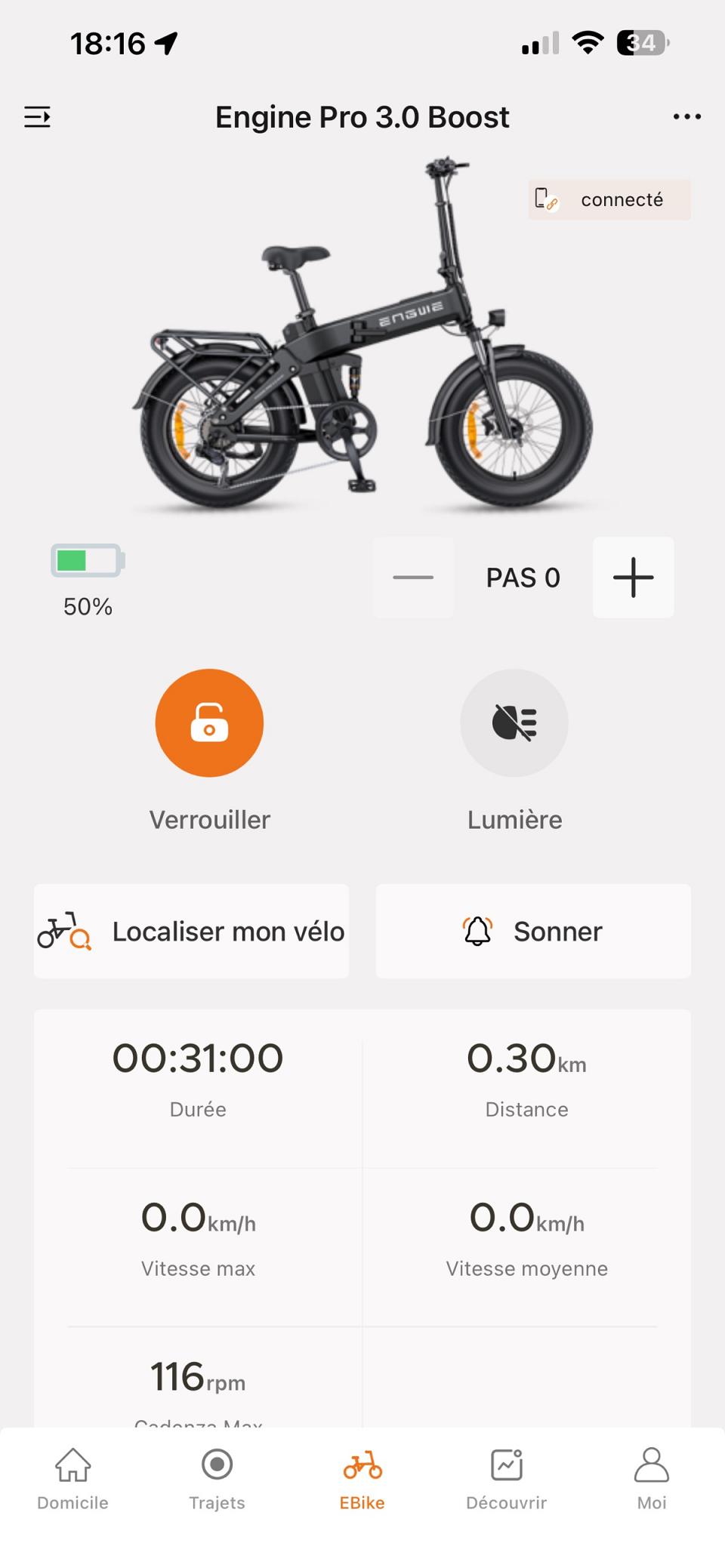Go to the Trajets tab
The image size is (725, 1568).
point(217,1478)
